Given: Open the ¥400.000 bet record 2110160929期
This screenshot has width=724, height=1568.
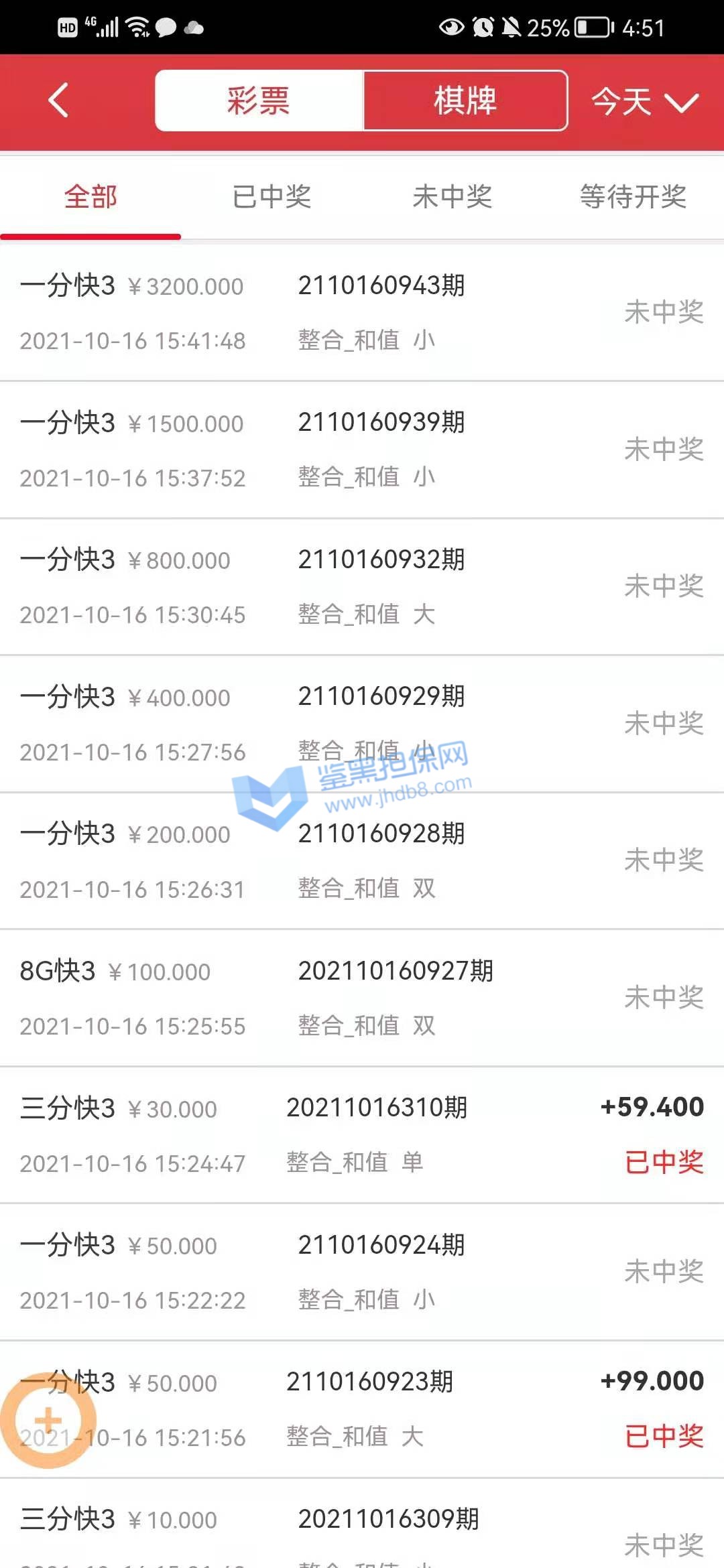Looking at the screenshot, I should click(x=362, y=724).
